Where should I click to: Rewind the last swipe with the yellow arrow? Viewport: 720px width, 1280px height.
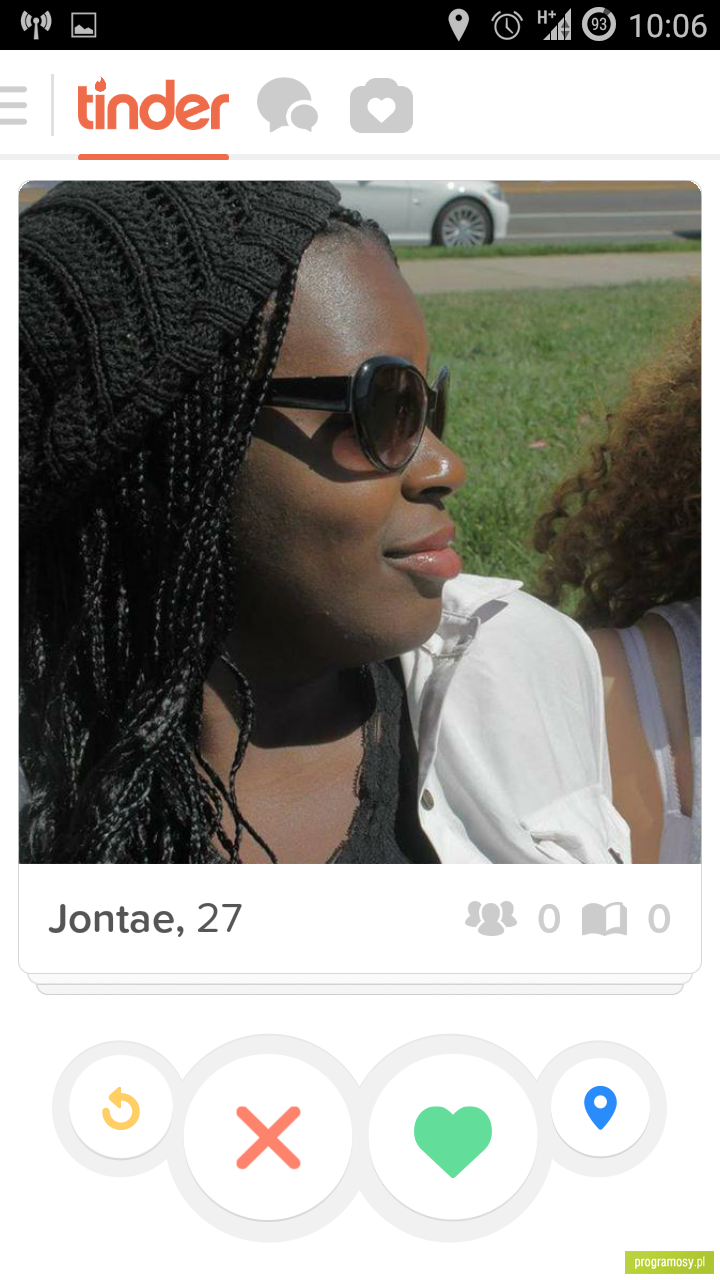121,1108
